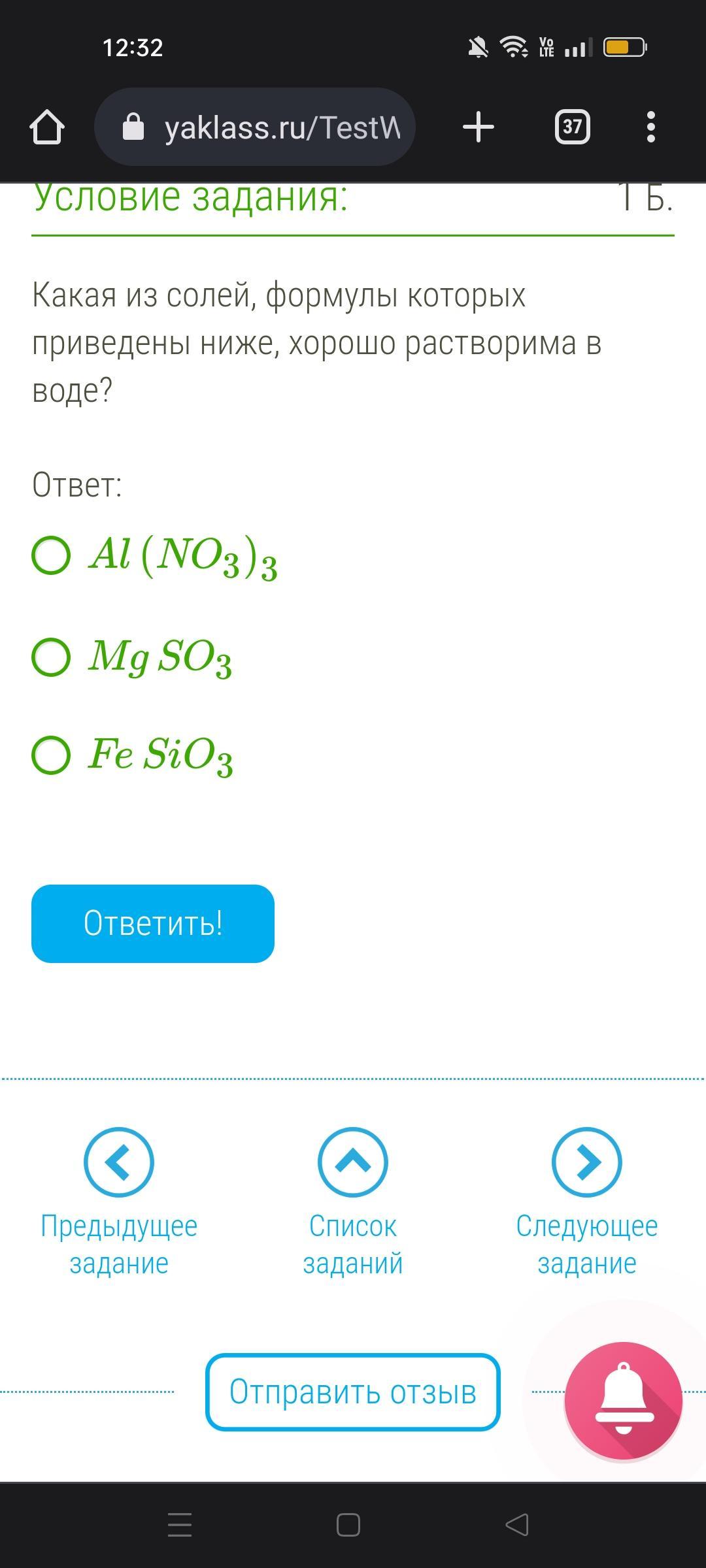
Task: Tap the Отправить отзыв button
Action: [x=353, y=1392]
